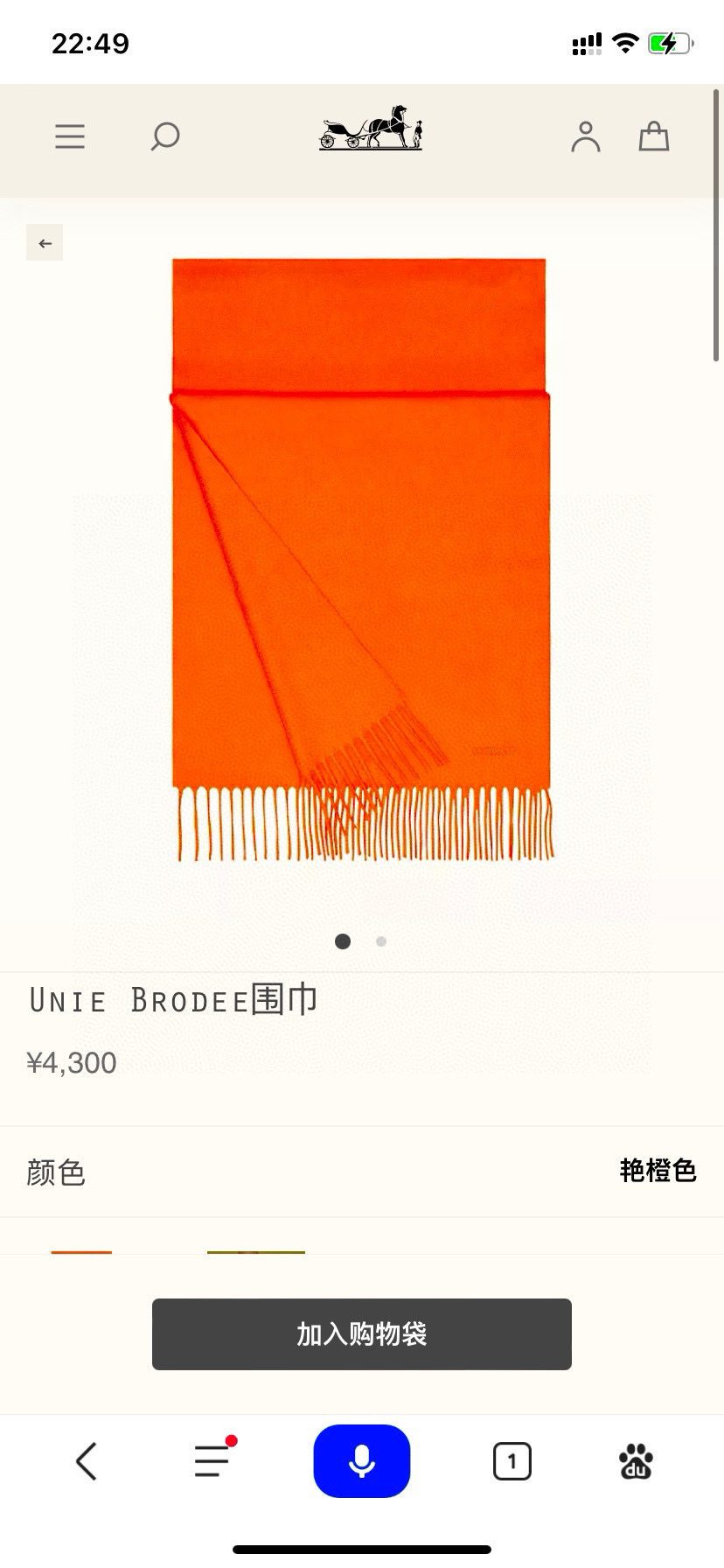The image size is (724, 1568).
Task: Select the orange color swatch
Action: 81,1252
